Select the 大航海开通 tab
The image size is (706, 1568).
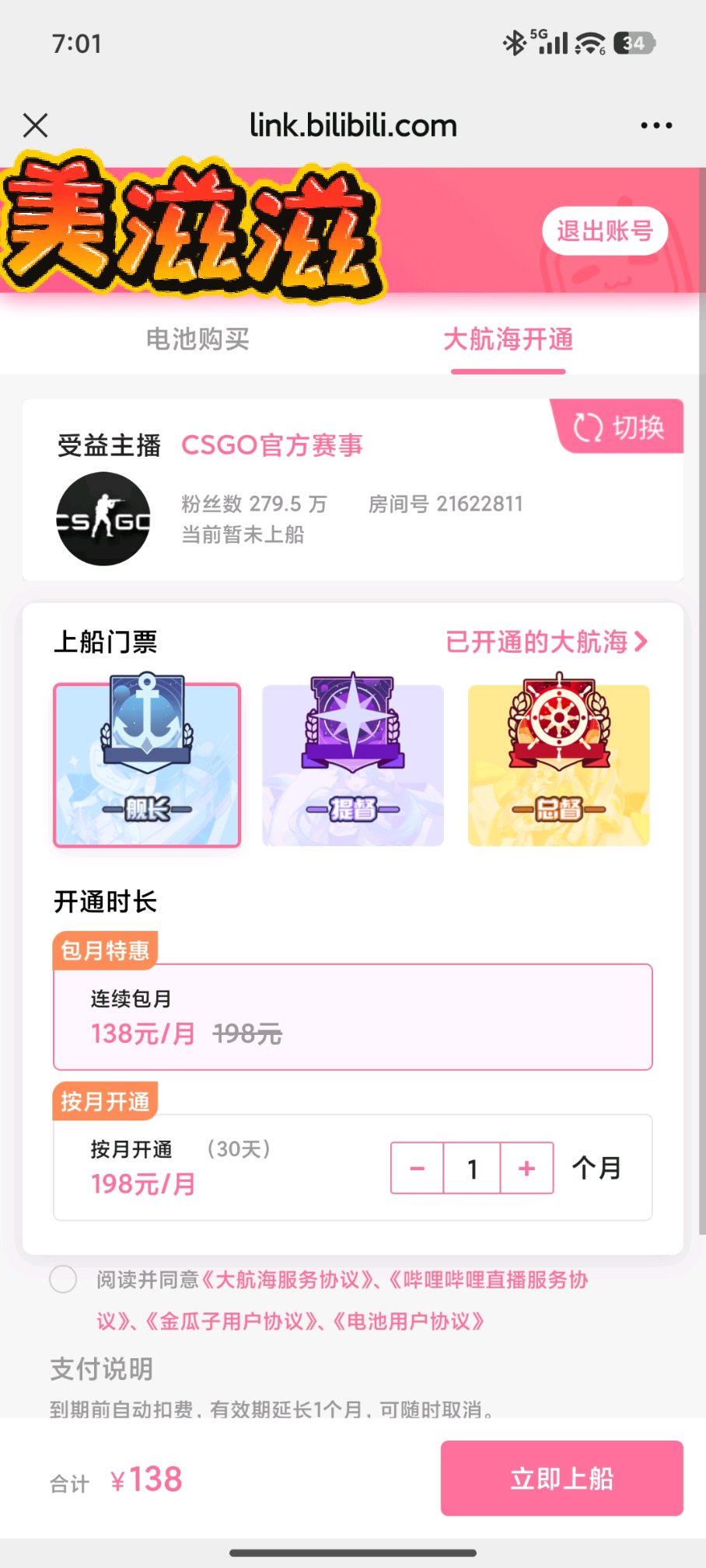pyautogui.click(x=508, y=340)
